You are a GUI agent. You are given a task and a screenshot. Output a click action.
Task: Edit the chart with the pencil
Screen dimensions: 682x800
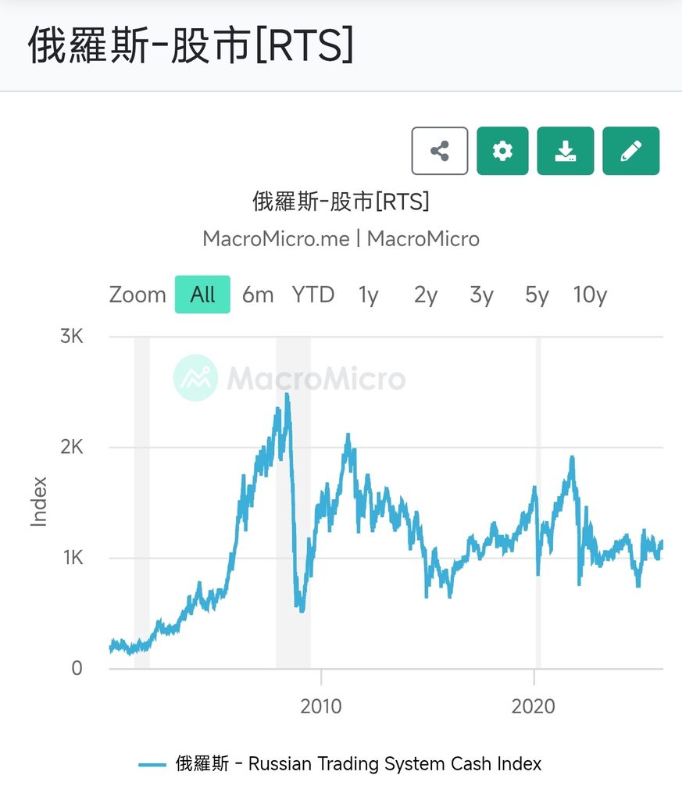[x=631, y=151]
